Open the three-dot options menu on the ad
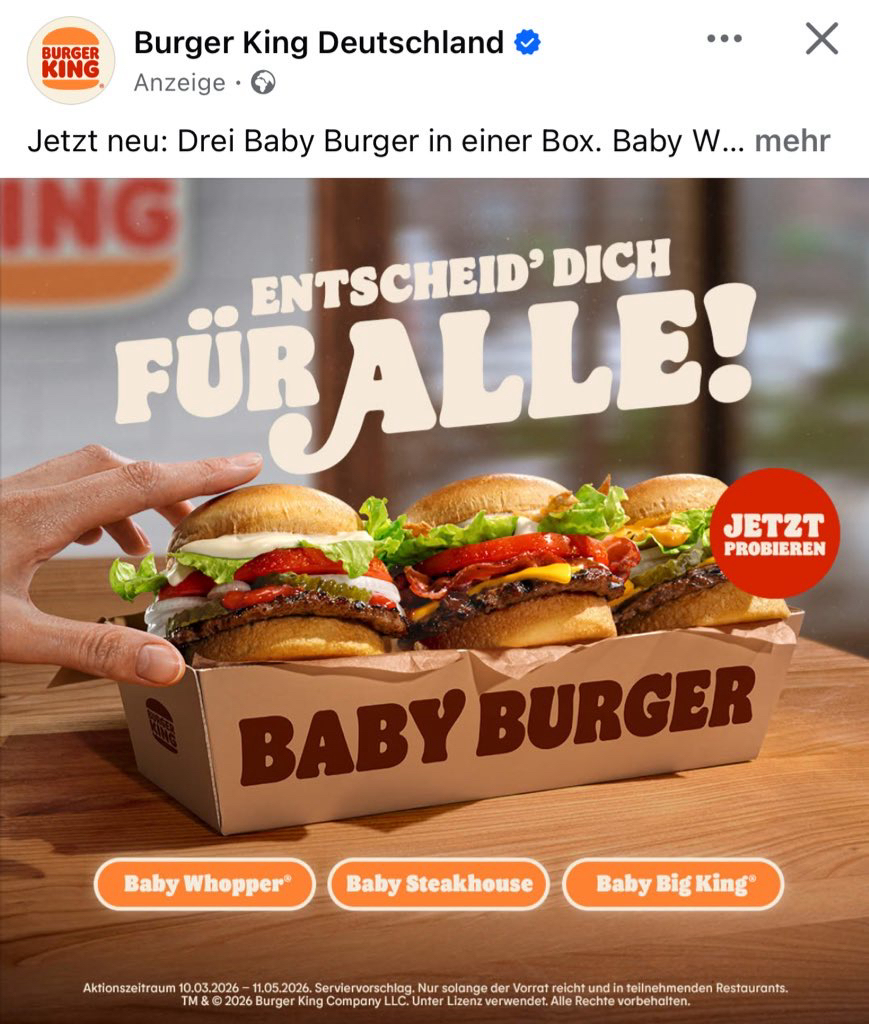Viewport: 869px width, 1024px height. (725, 39)
